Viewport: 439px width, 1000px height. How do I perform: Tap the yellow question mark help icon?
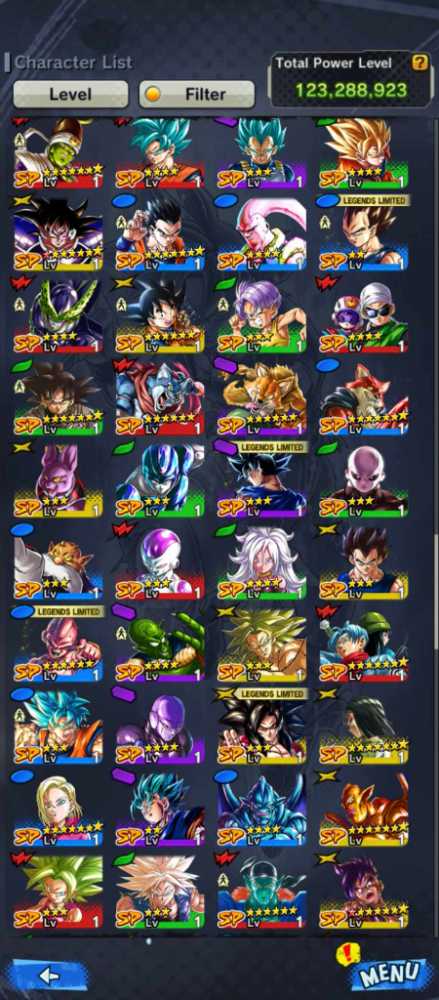click(419, 62)
